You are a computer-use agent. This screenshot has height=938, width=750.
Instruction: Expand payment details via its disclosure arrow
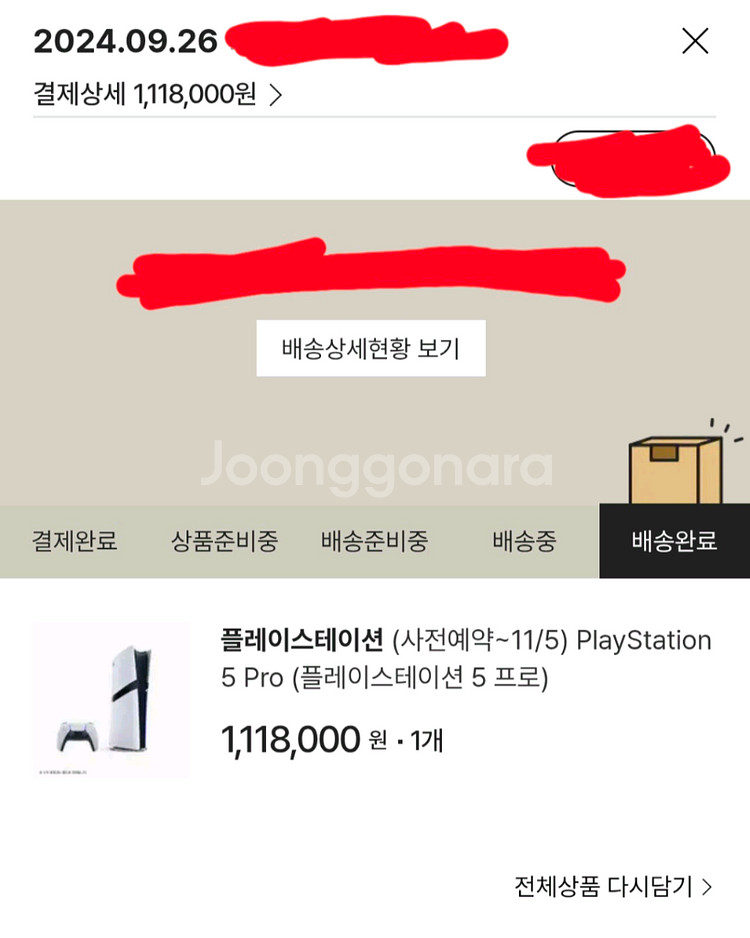tap(277, 95)
